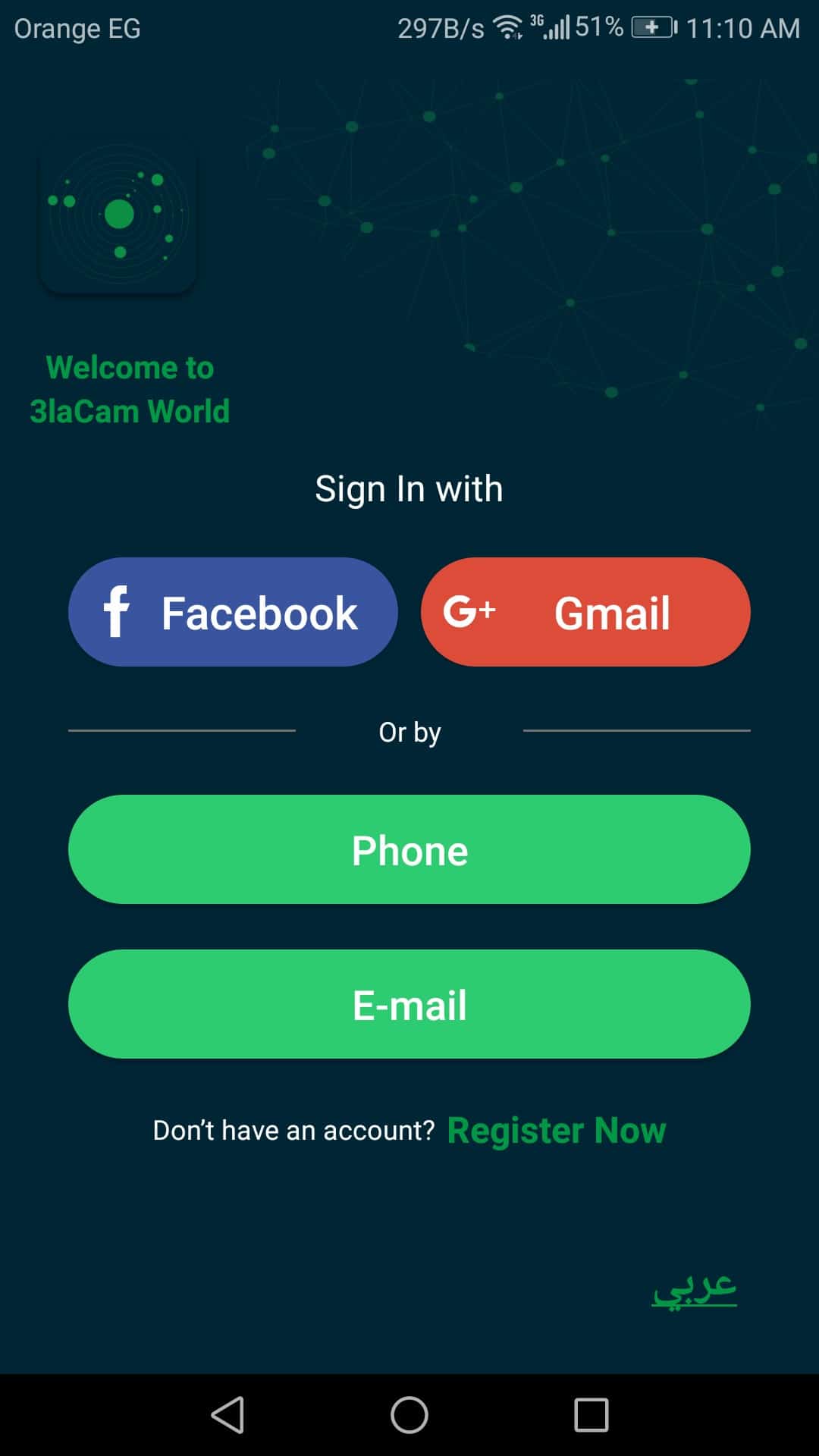Go back using system navigation

227,1415
